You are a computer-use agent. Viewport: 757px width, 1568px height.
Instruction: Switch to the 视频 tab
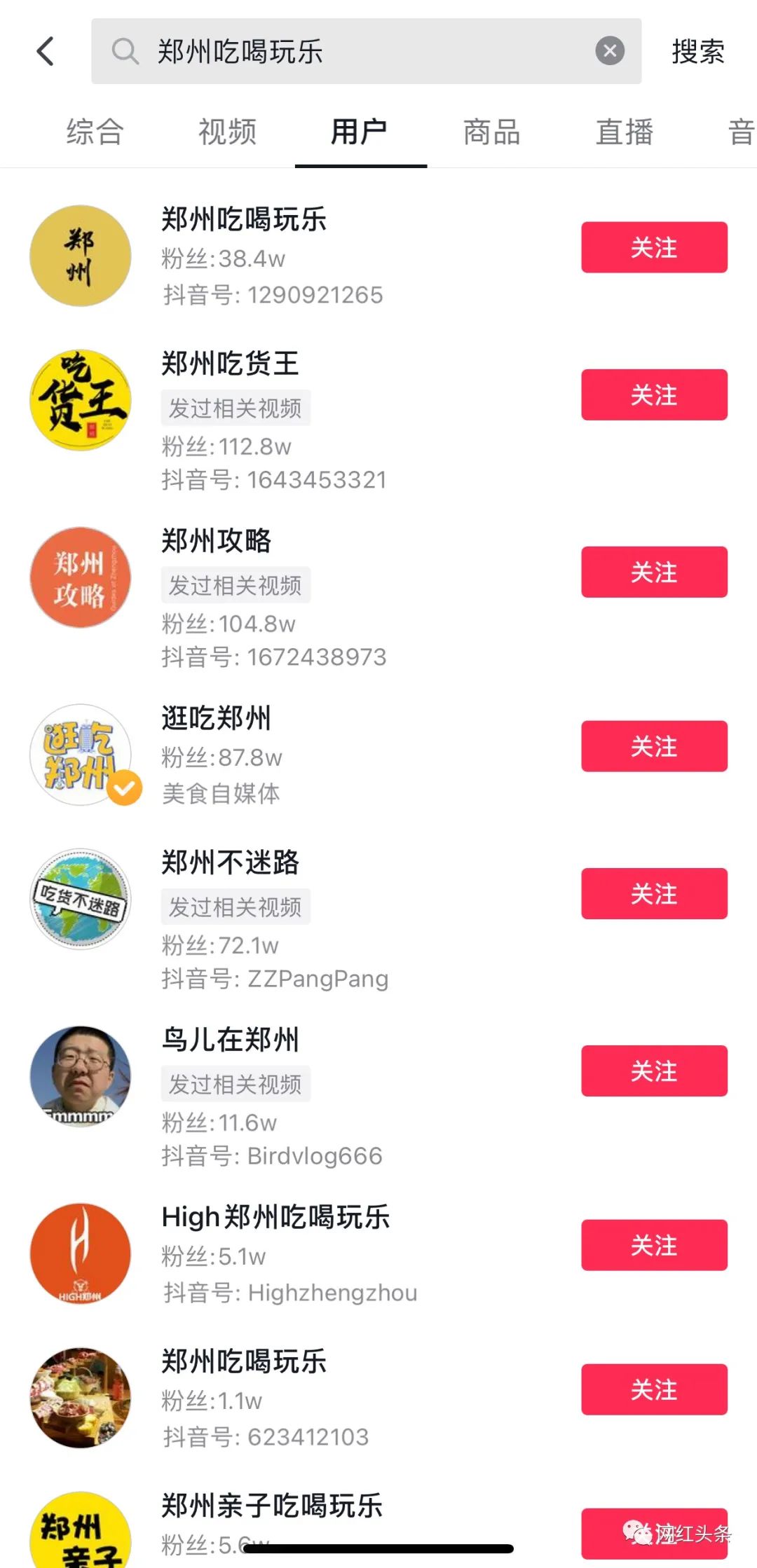tap(227, 132)
